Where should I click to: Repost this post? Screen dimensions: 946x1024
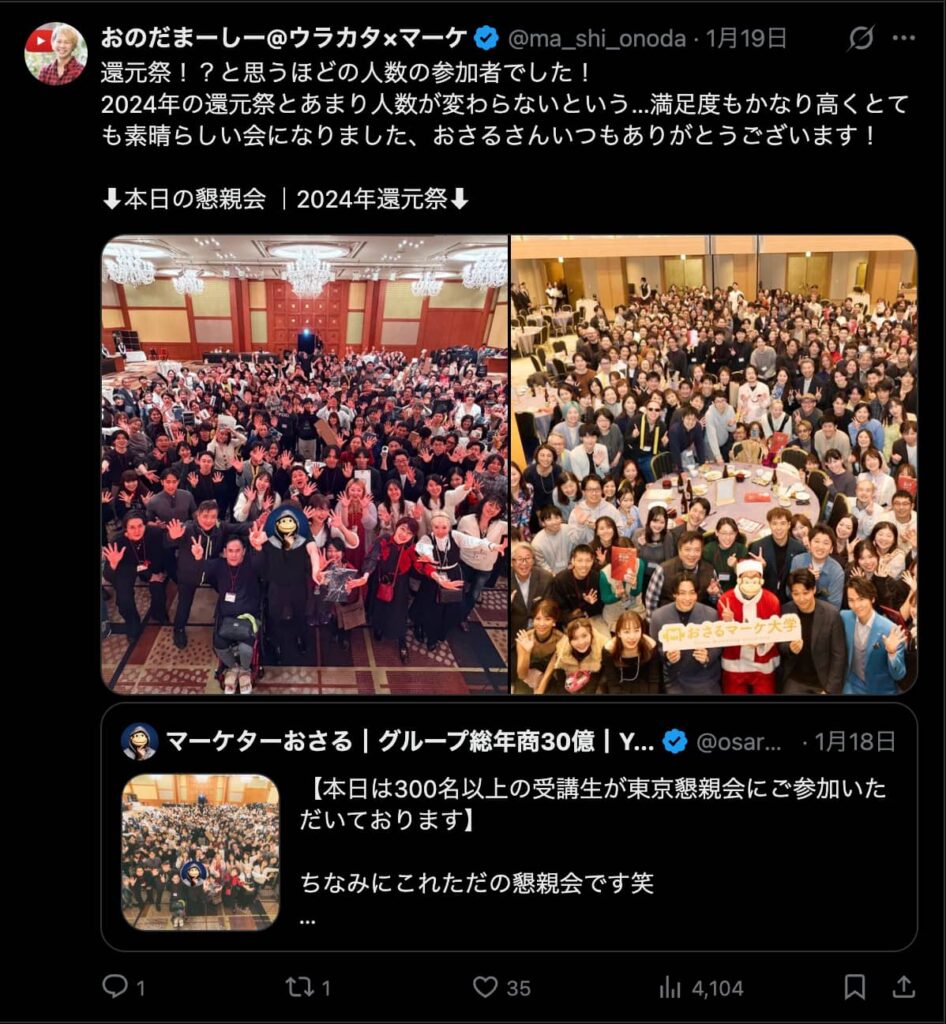[298, 987]
